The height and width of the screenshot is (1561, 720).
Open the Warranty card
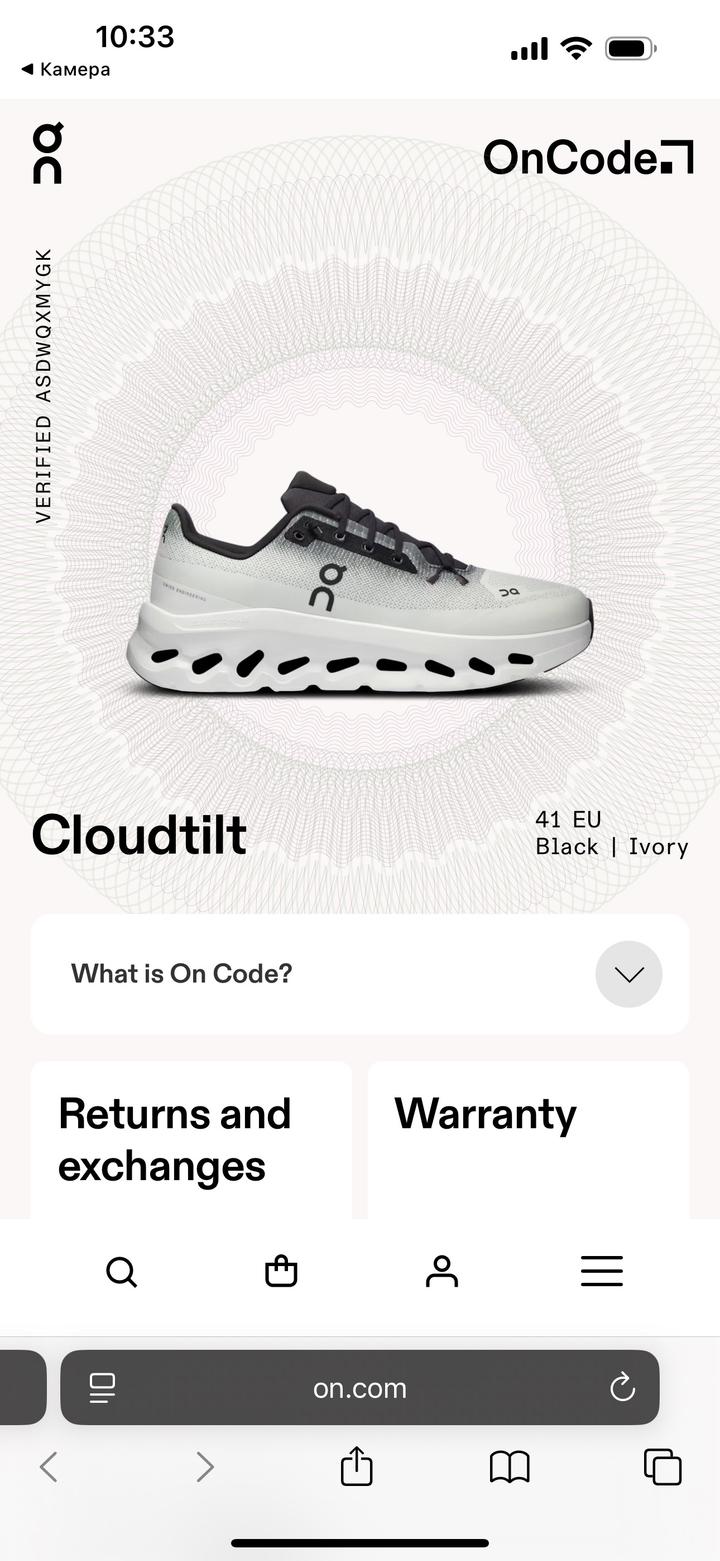528,1140
